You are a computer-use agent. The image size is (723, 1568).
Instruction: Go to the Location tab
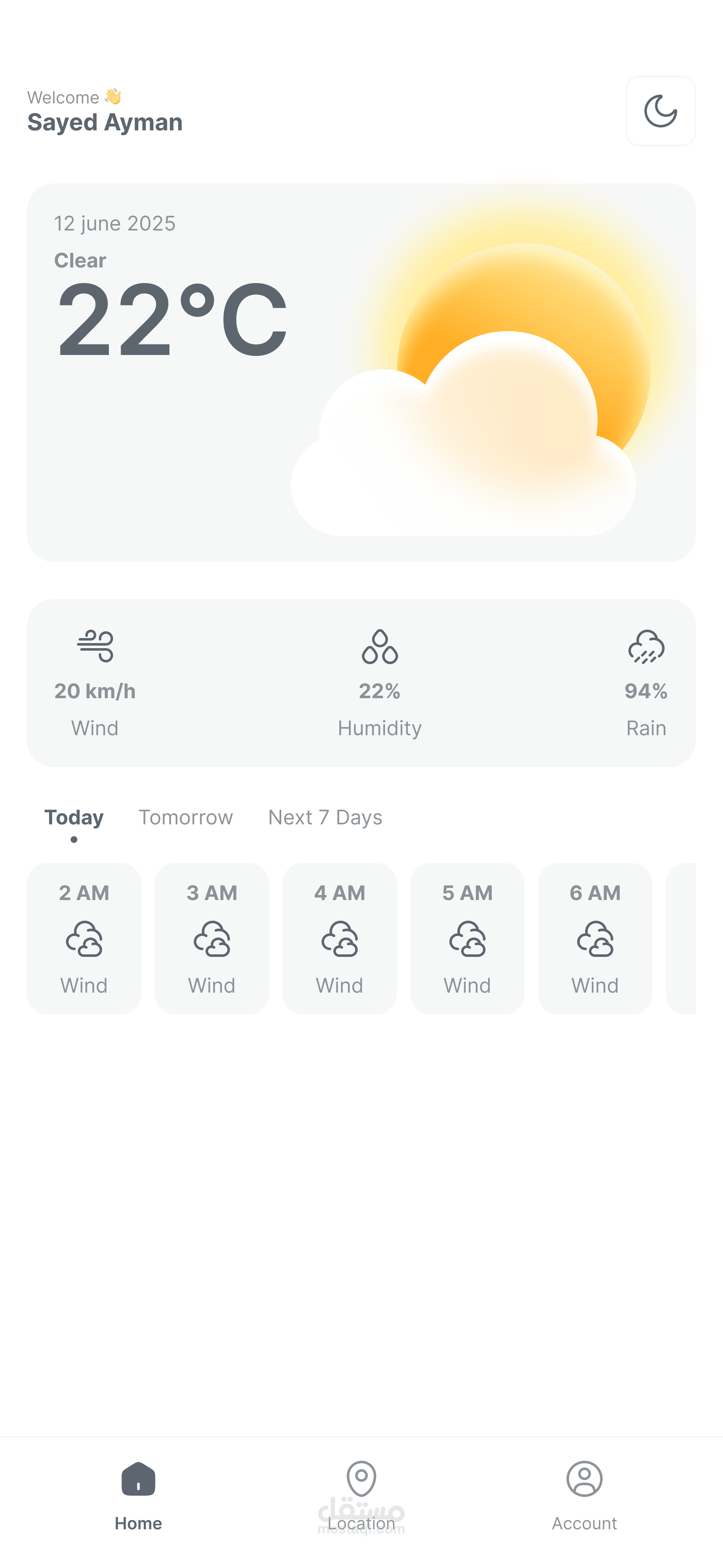361,1496
